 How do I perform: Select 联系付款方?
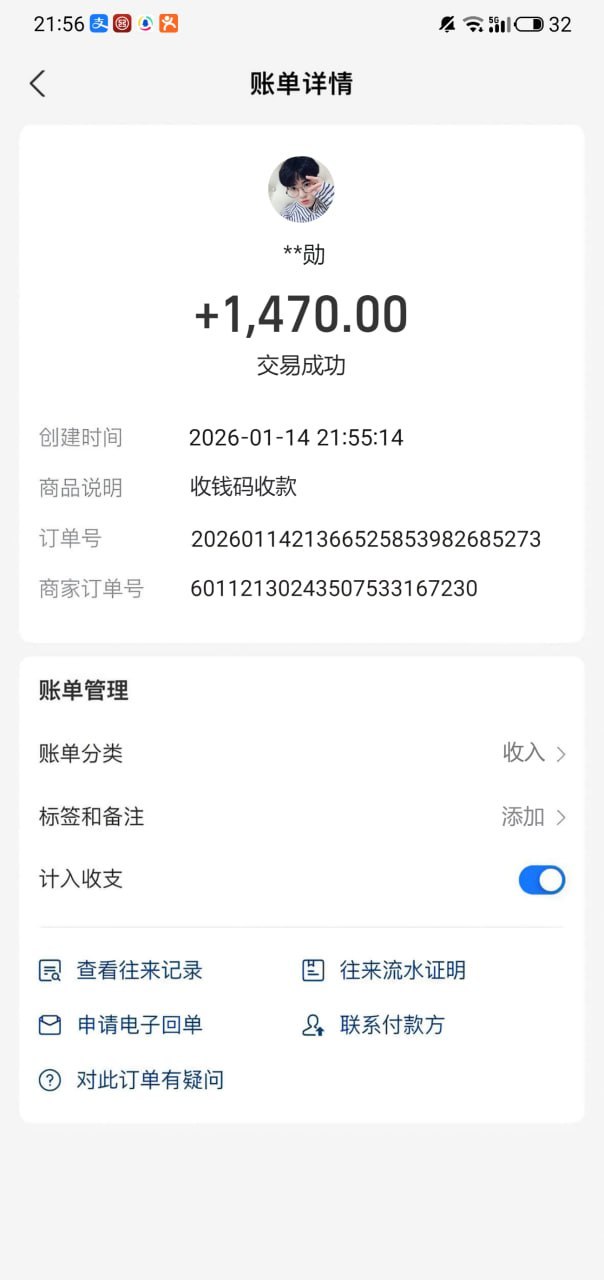tap(374, 1025)
